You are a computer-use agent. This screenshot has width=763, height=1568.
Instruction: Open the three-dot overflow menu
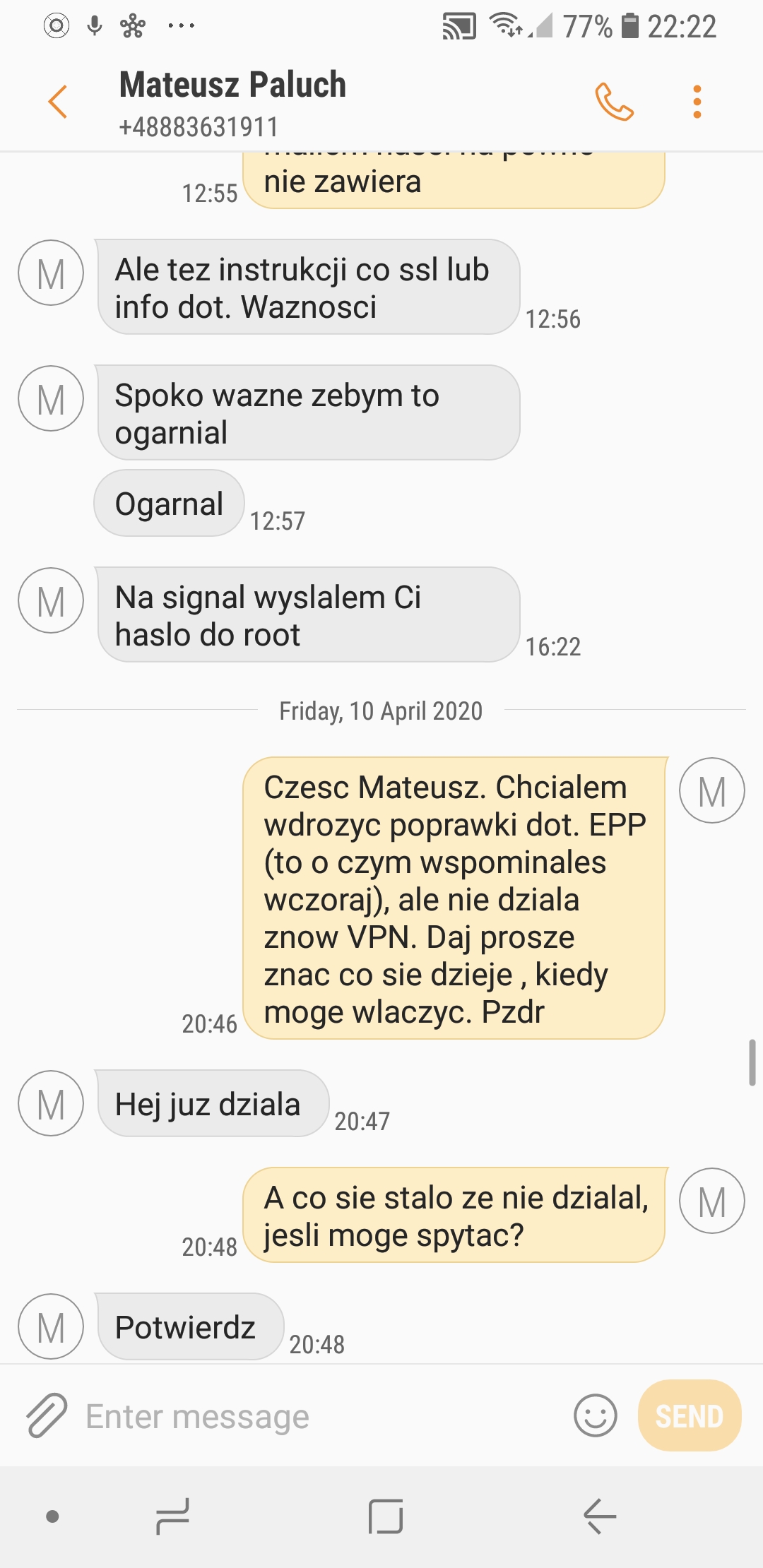[697, 102]
